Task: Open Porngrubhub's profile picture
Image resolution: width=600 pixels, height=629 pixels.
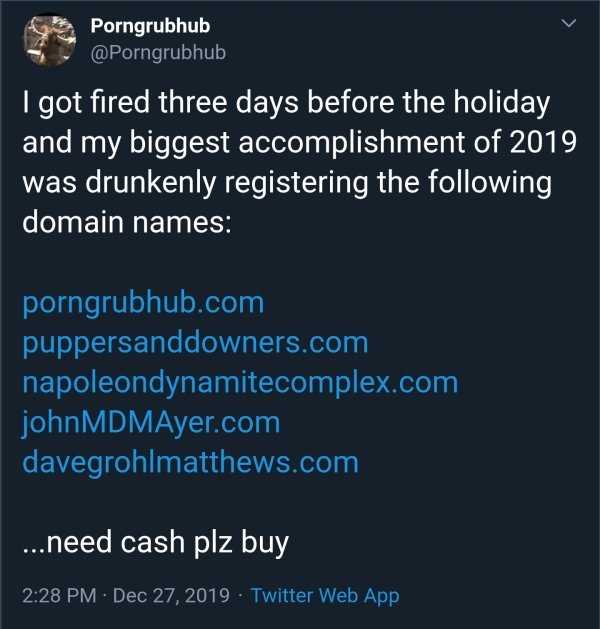Action: tap(50, 40)
